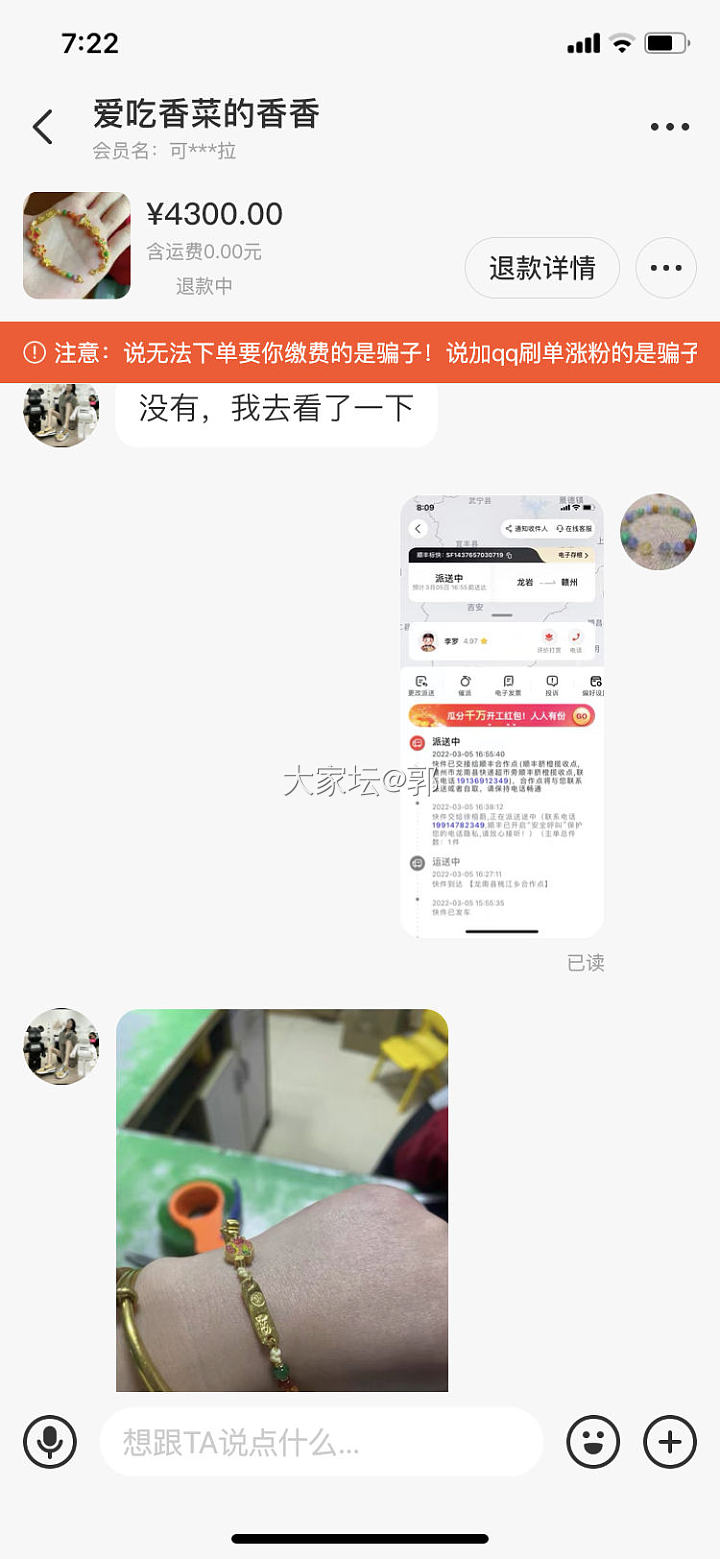This screenshot has width=720, height=1559.
Task: Open the emoji picker
Action: click(x=593, y=1442)
